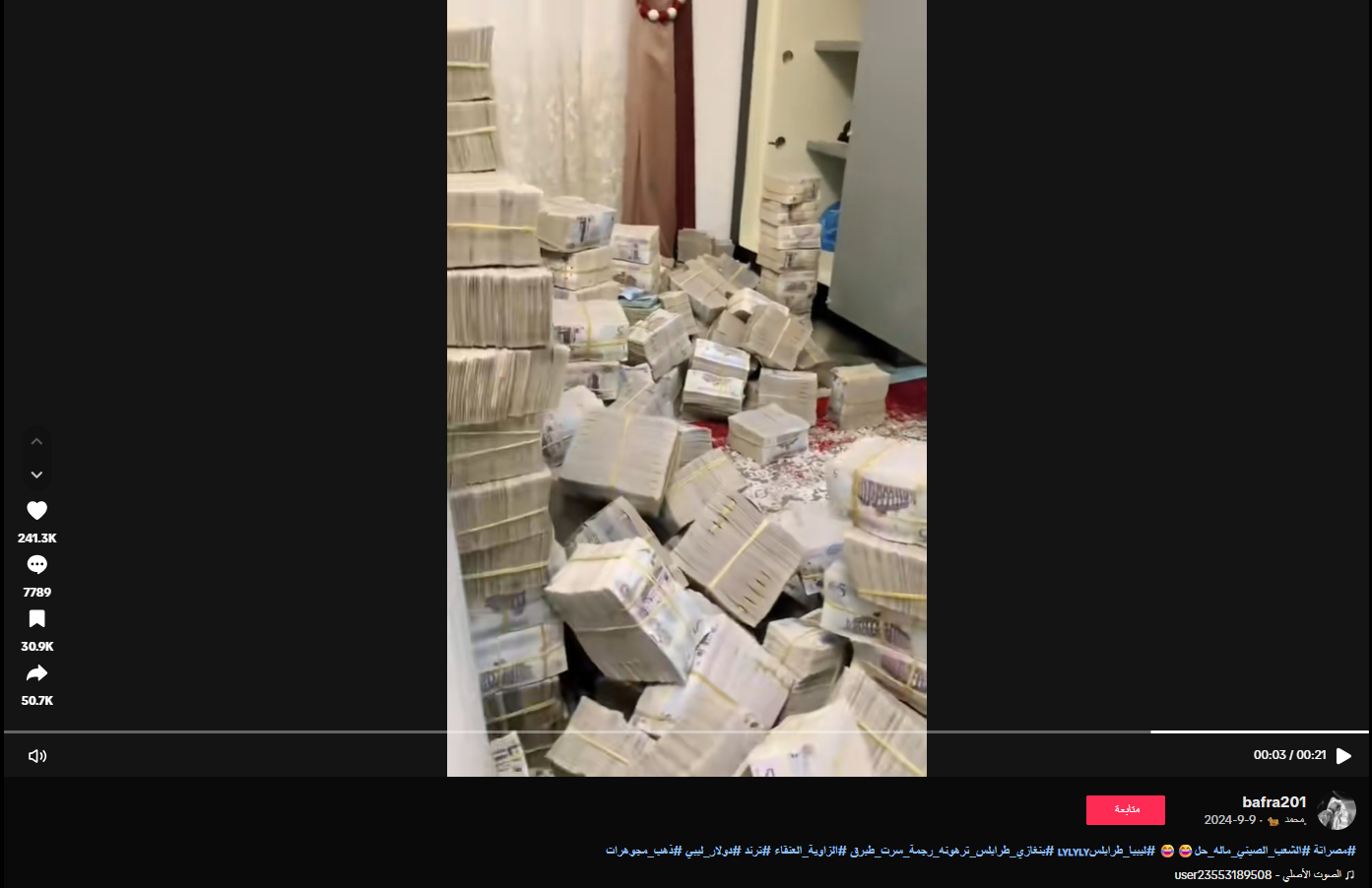The height and width of the screenshot is (888, 1372).
Task: Play the paused video
Action: point(1343,756)
